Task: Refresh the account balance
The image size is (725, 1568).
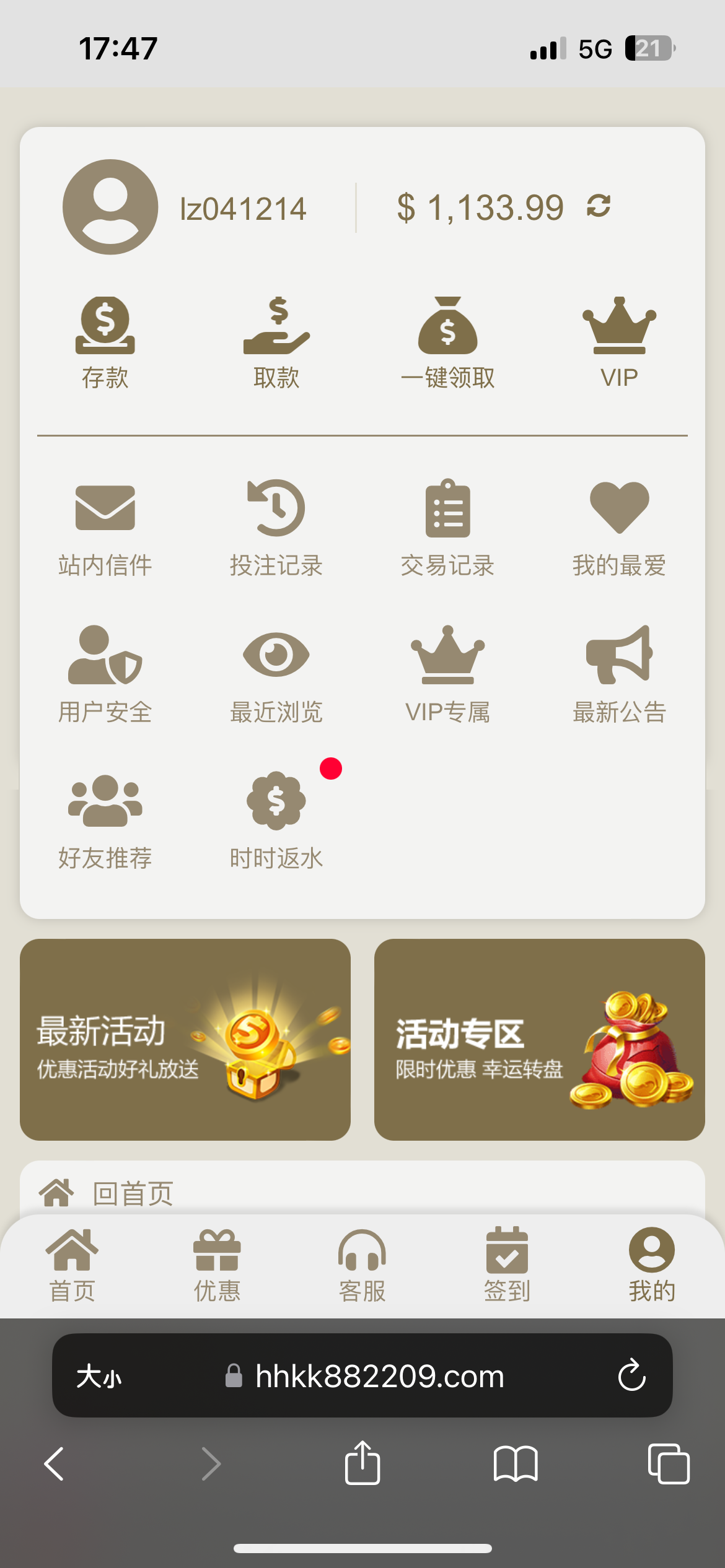Action: [x=598, y=206]
